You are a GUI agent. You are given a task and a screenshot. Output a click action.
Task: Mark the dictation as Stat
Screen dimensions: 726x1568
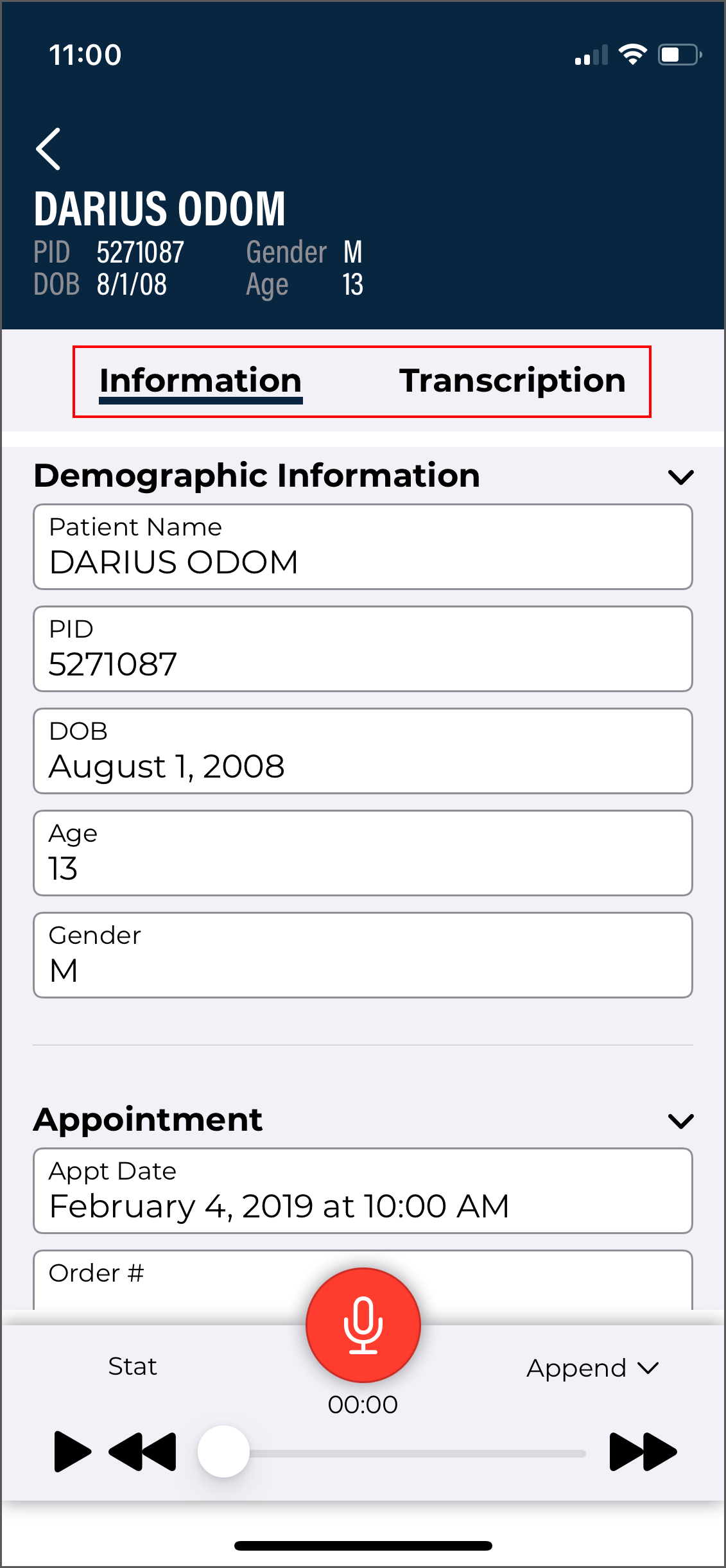pyautogui.click(x=132, y=1366)
